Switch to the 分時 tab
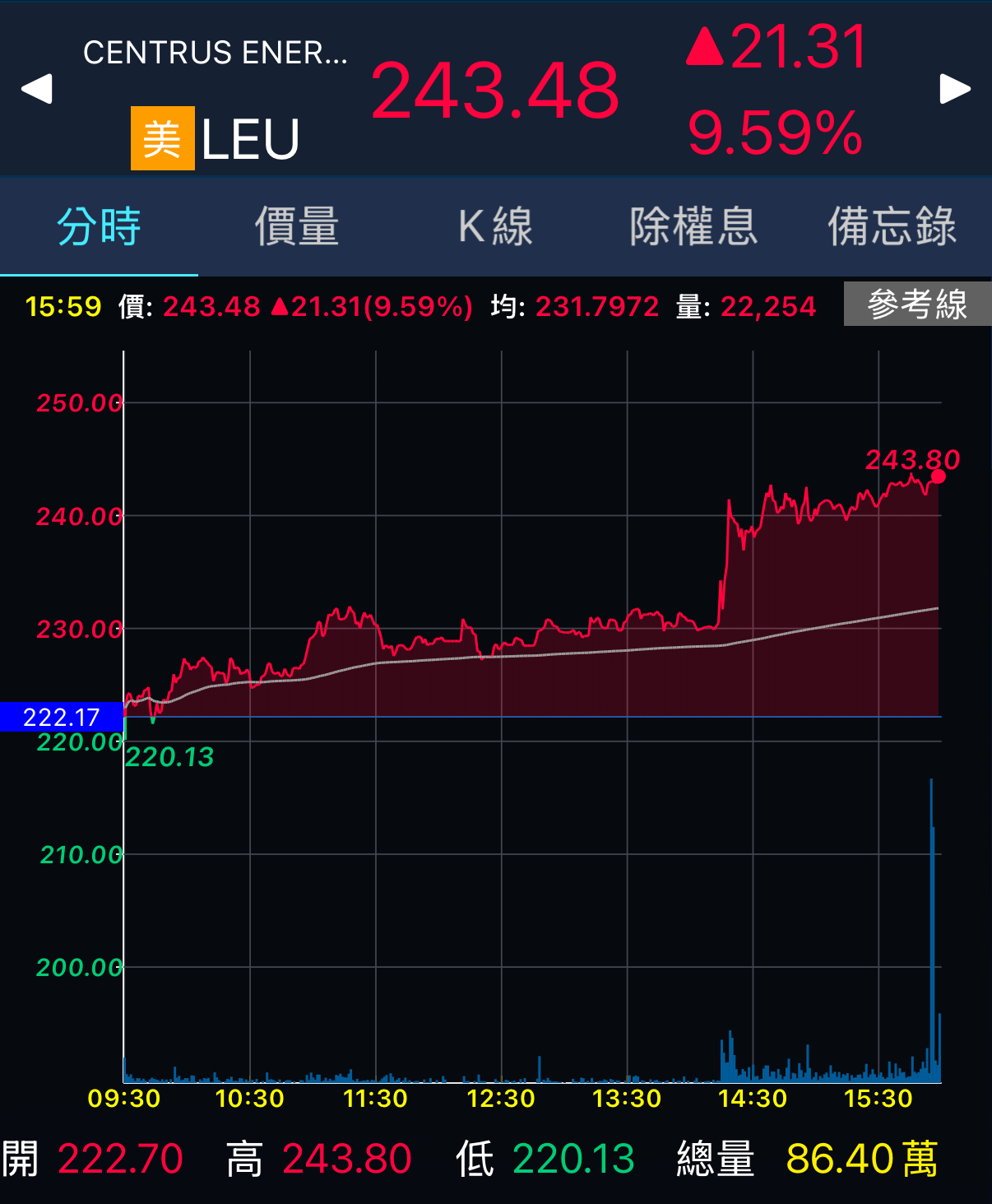The height and width of the screenshot is (1204, 992). pos(99,227)
